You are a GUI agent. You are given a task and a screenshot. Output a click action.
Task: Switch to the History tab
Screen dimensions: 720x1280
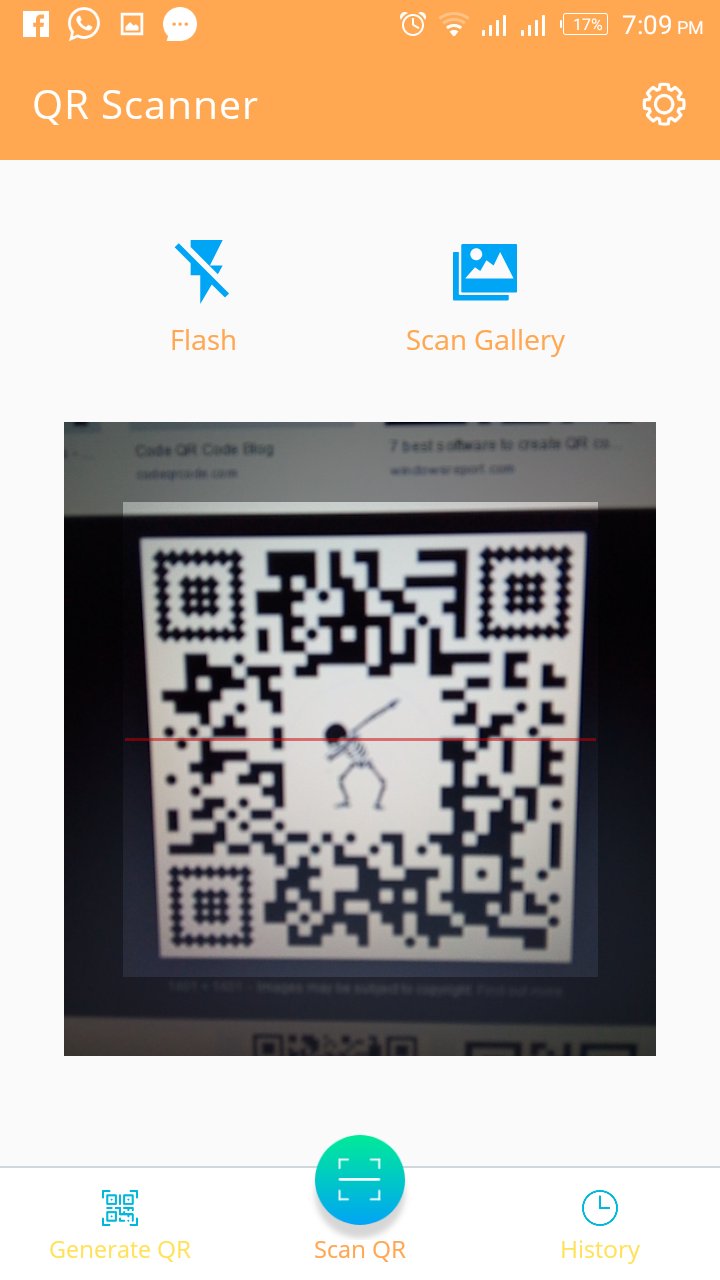point(600,1248)
